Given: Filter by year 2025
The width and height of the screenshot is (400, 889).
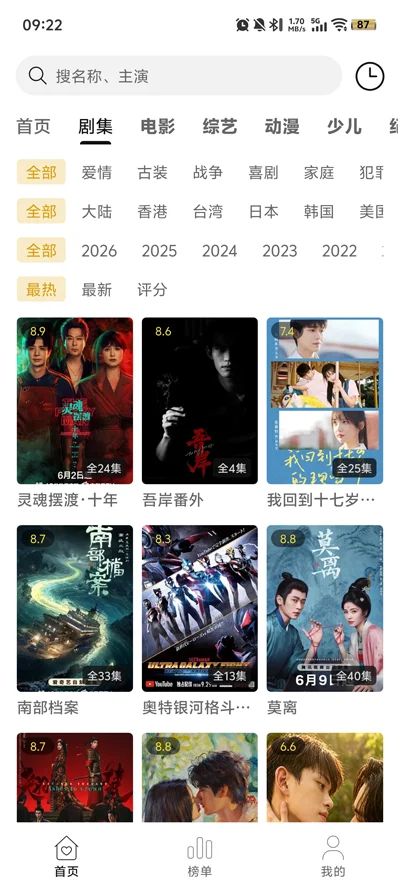Looking at the screenshot, I should [159, 251].
